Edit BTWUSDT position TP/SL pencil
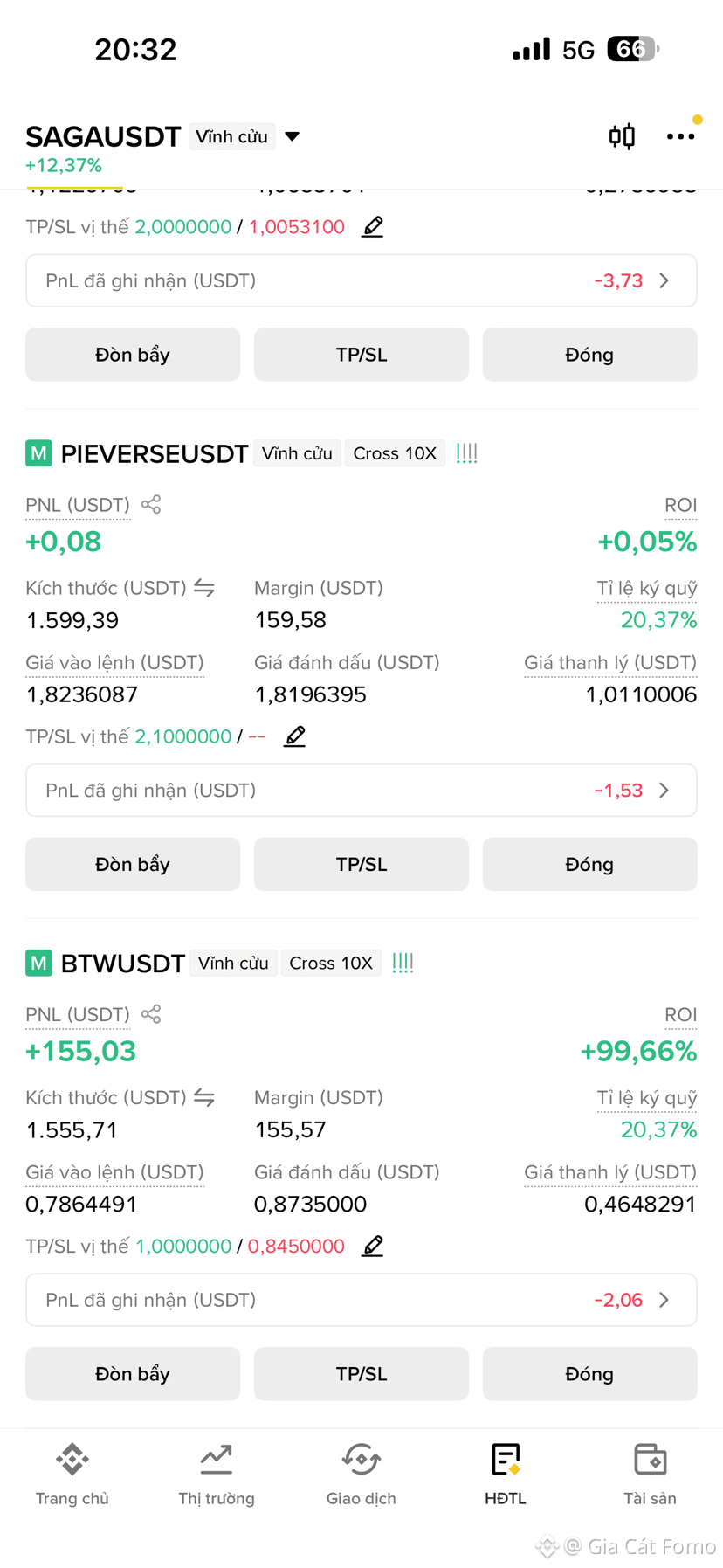This screenshot has width=723, height=1568. click(x=373, y=1246)
